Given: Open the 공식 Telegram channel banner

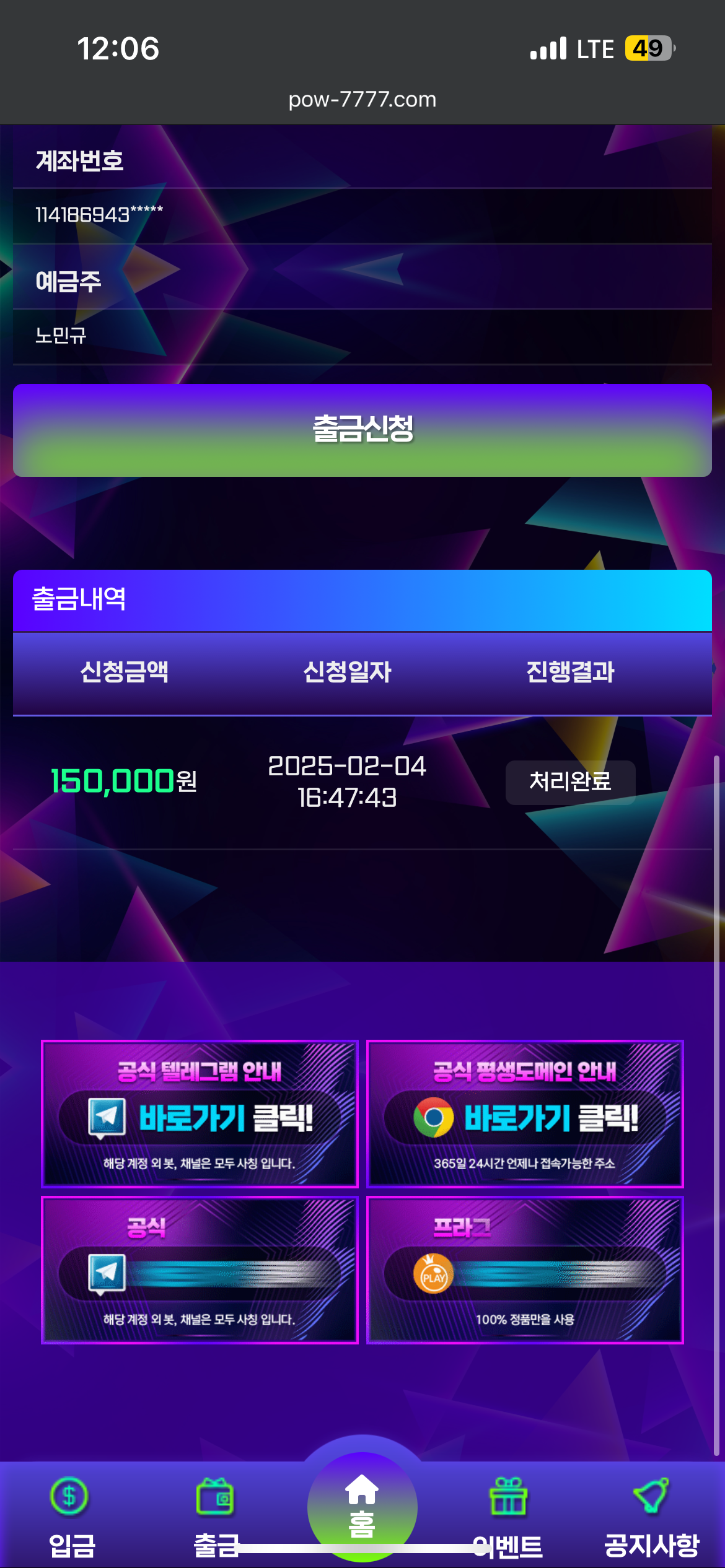Looking at the screenshot, I should pyautogui.click(x=200, y=1270).
